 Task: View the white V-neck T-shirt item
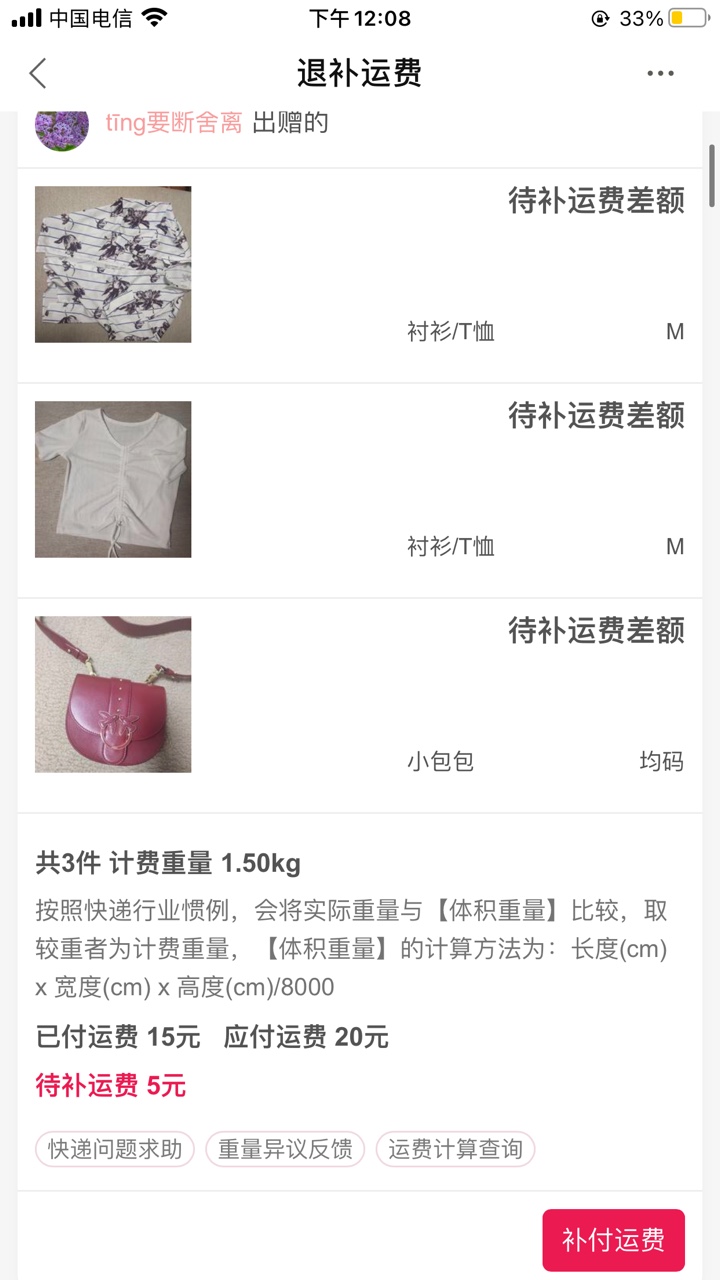(x=113, y=479)
